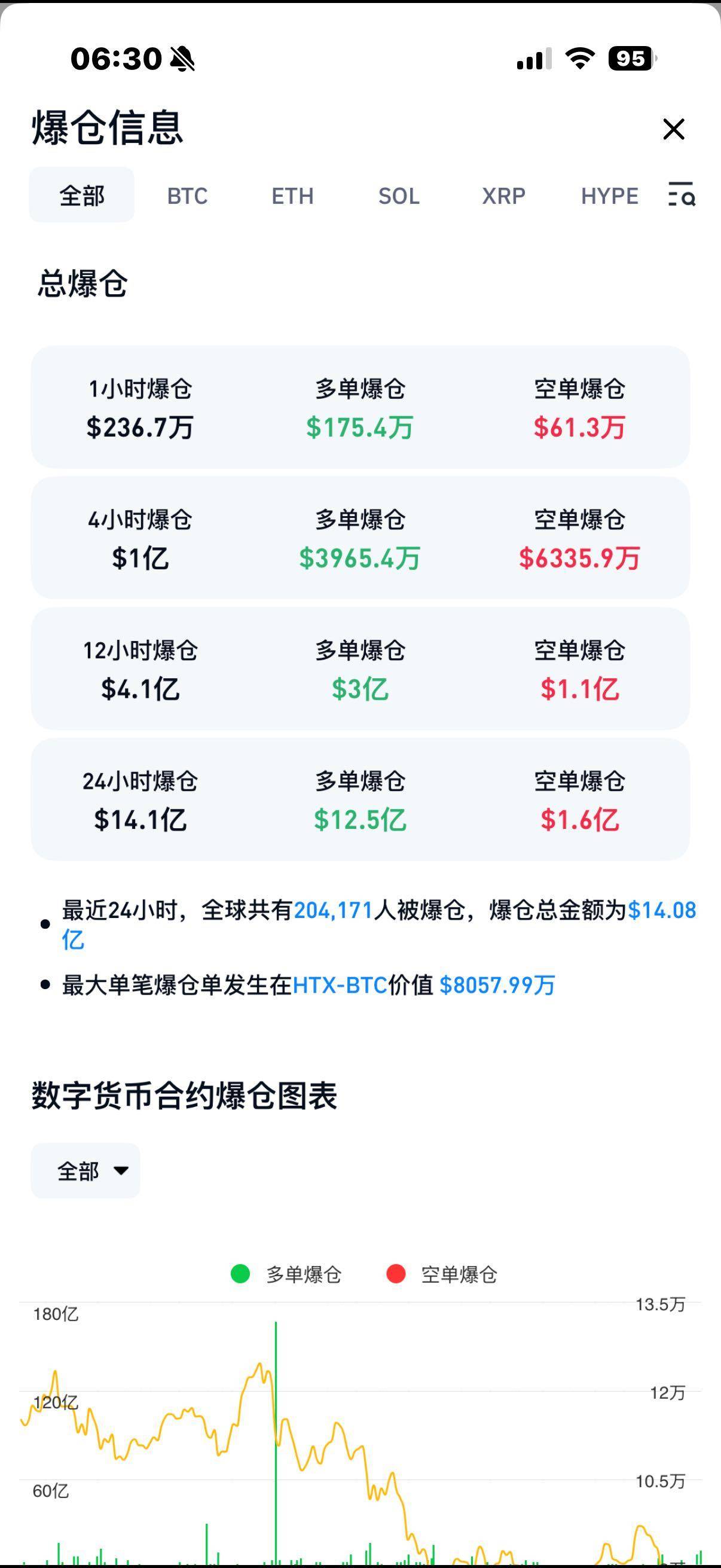Toggle the 多单爆仓 chart legend

tap(287, 1274)
